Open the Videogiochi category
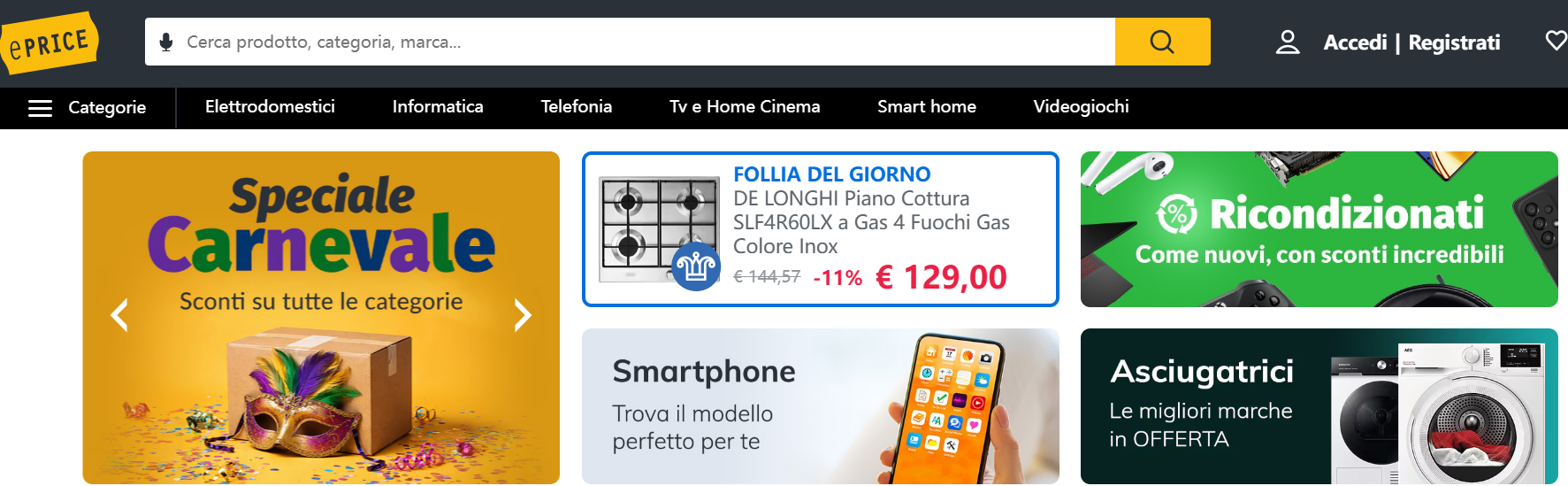 pos(1081,107)
